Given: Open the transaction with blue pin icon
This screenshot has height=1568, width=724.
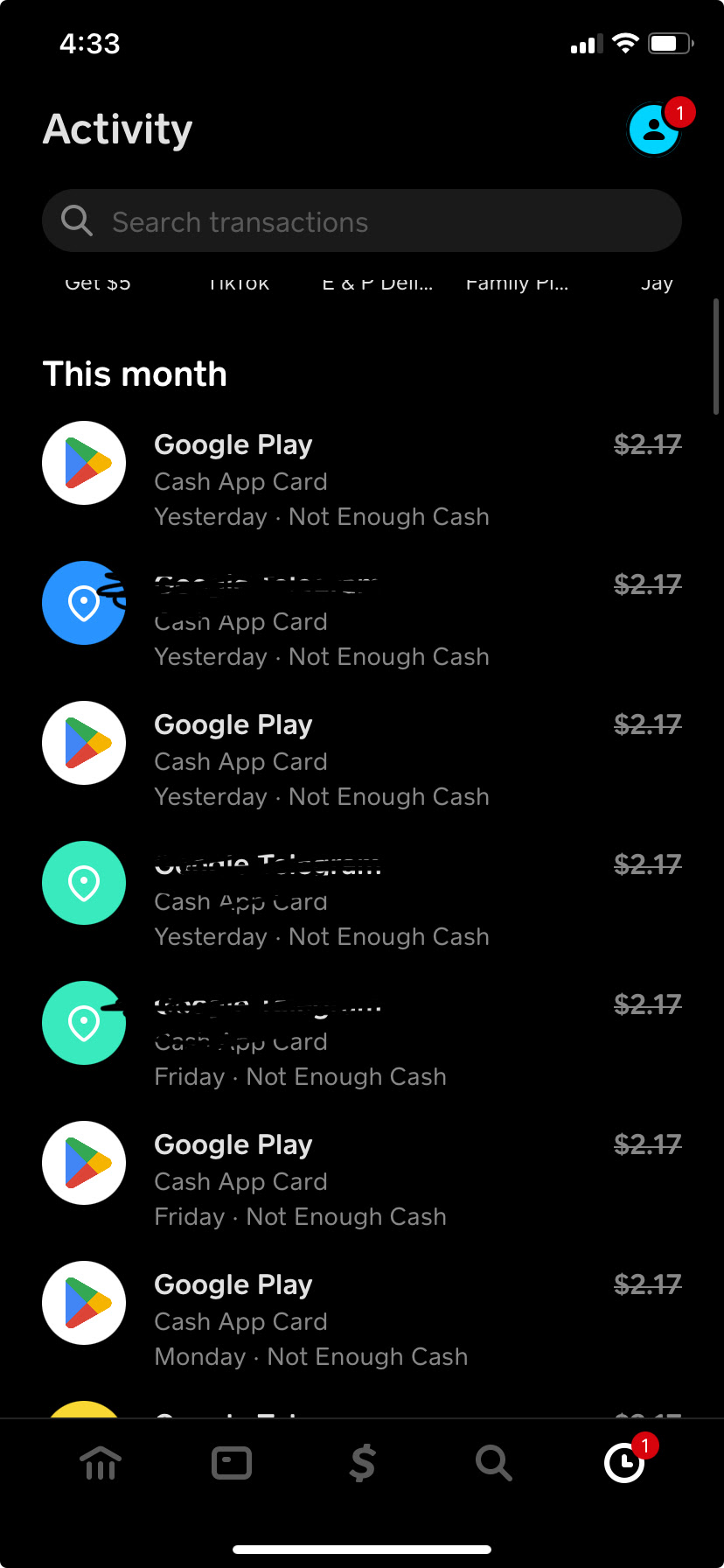Looking at the screenshot, I should [x=361, y=619].
